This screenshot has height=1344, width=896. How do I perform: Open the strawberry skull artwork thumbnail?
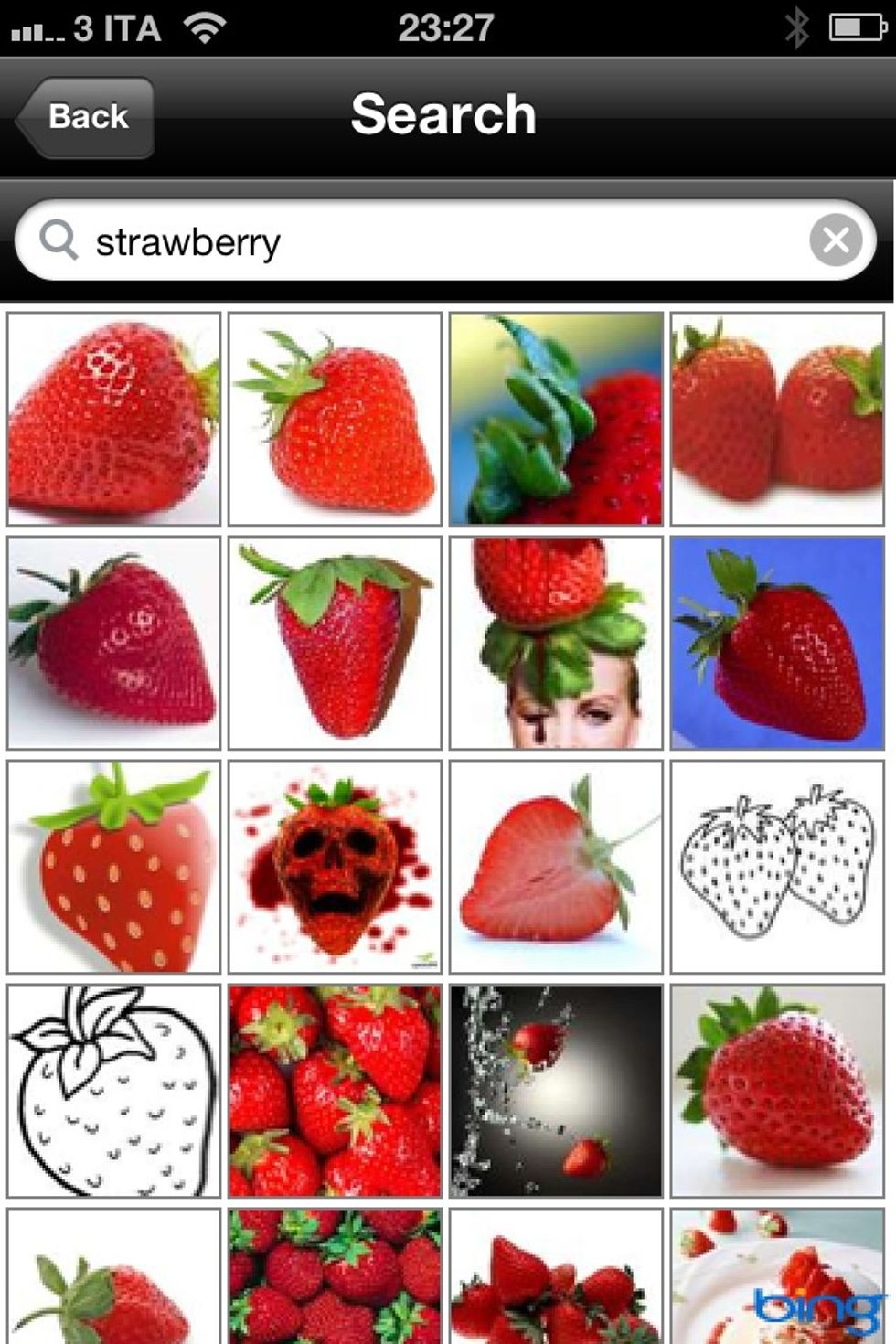pos(335,867)
